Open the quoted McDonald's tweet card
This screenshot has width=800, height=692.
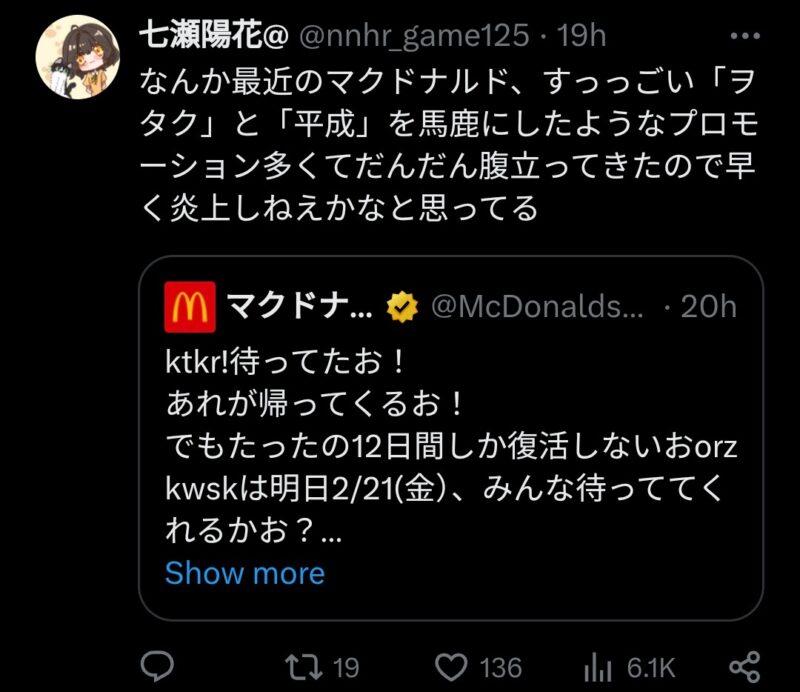coord(450,440)
